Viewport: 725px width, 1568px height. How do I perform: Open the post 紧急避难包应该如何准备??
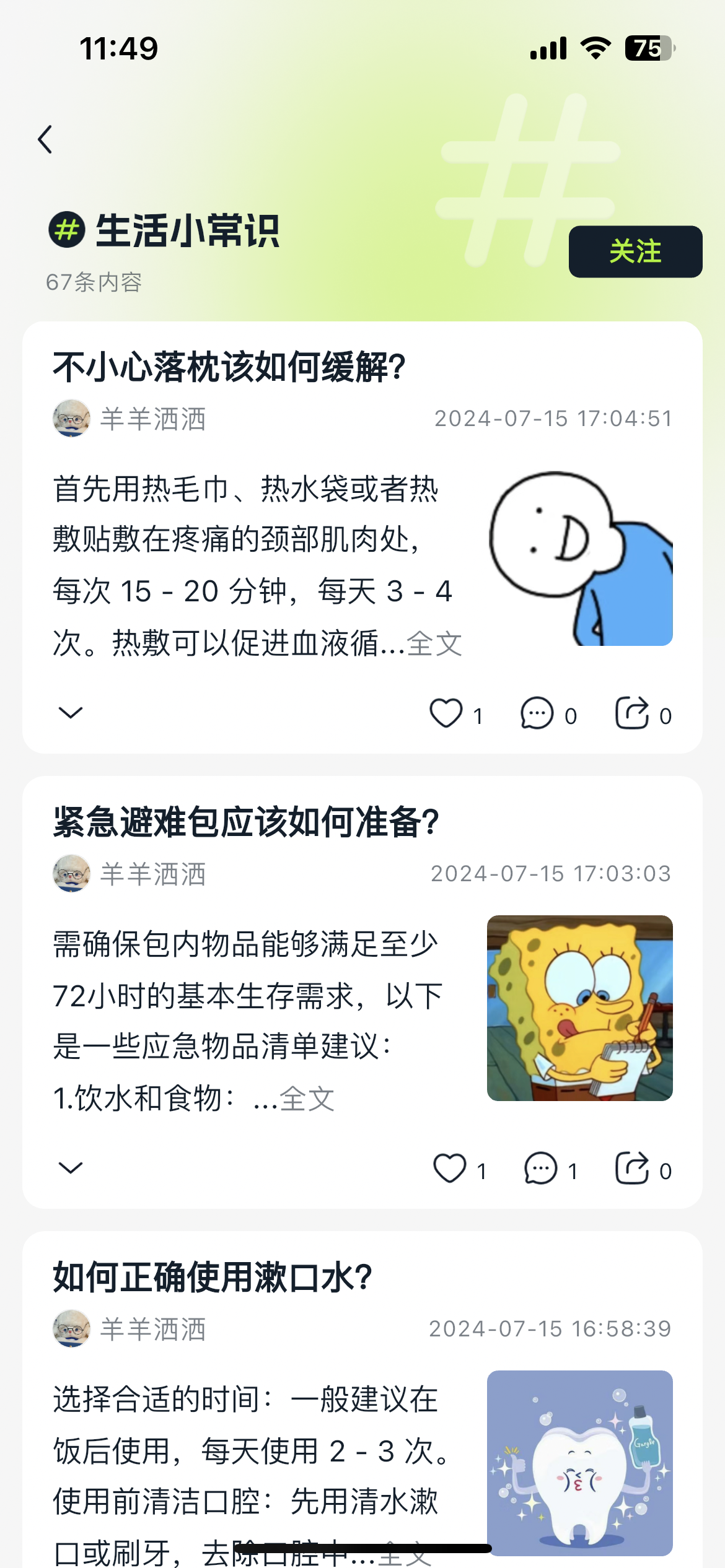(x=246, y=822)
